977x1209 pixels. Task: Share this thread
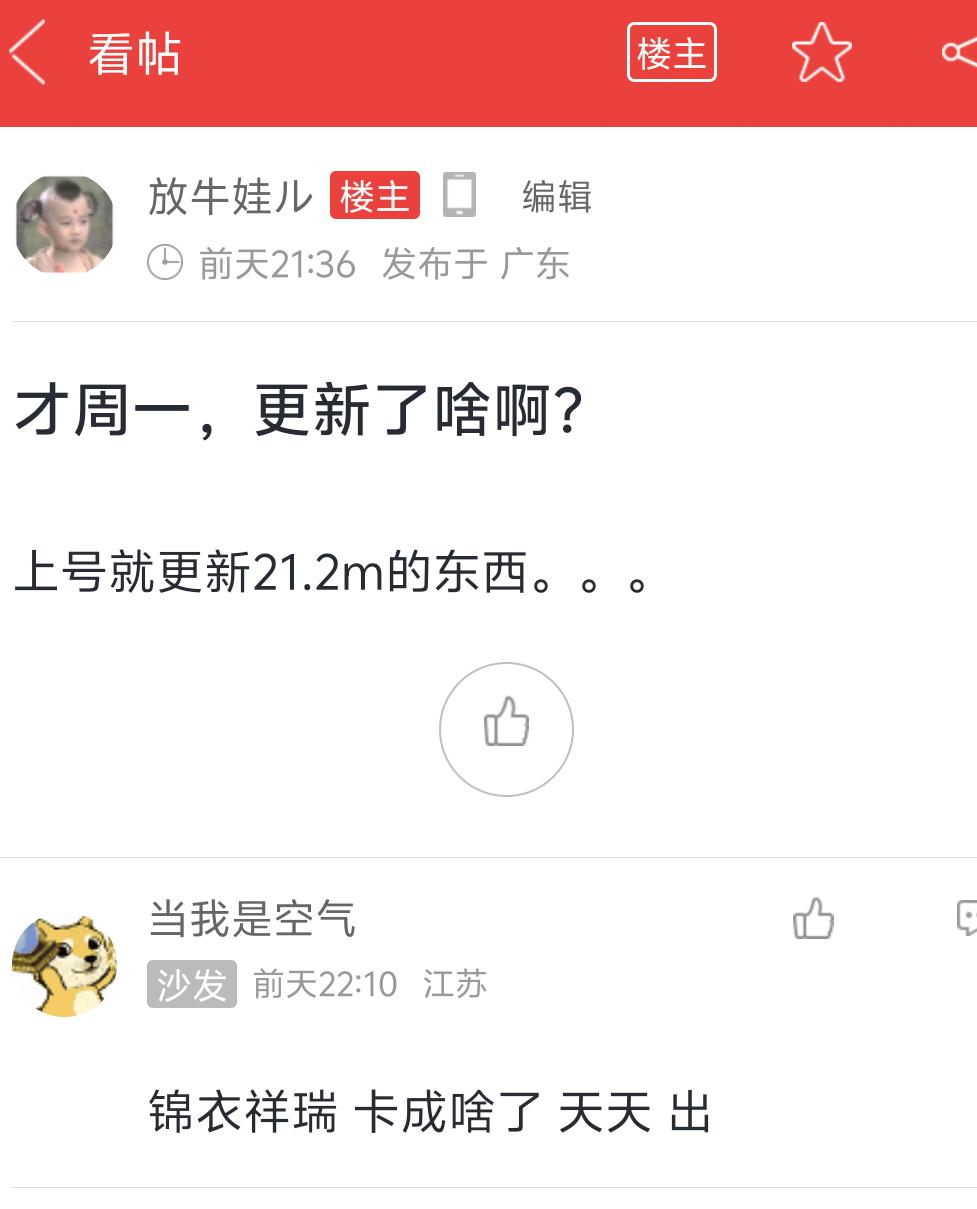pyautogui.click(x=960, y=53)
